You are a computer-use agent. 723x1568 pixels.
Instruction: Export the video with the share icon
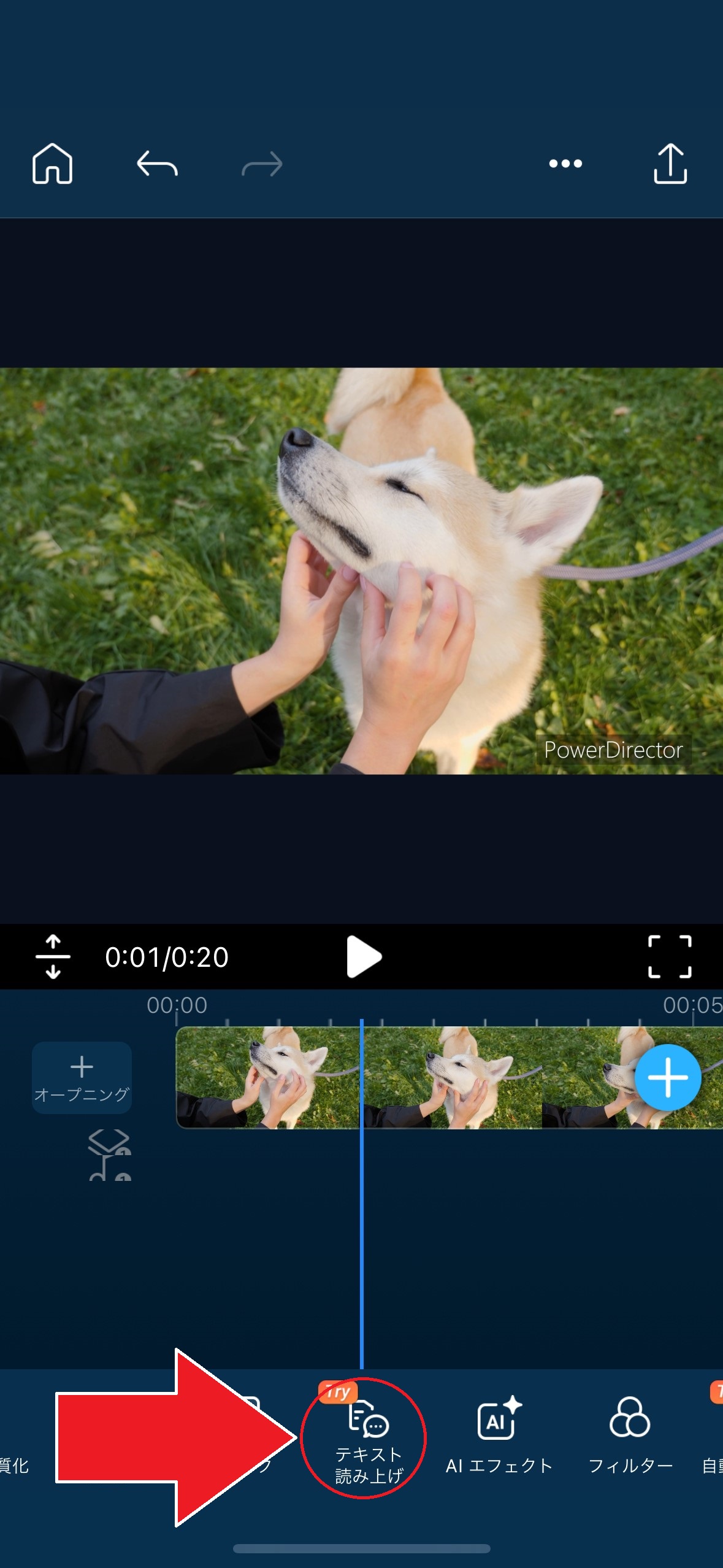[670, 164]
